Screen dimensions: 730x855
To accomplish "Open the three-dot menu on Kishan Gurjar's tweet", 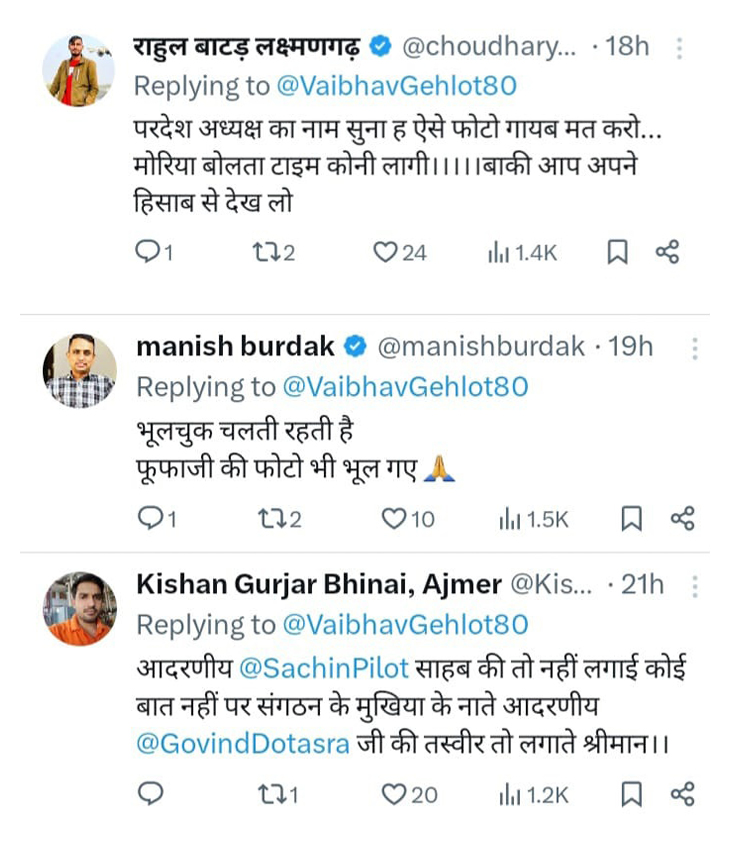I will coord(695,588).
